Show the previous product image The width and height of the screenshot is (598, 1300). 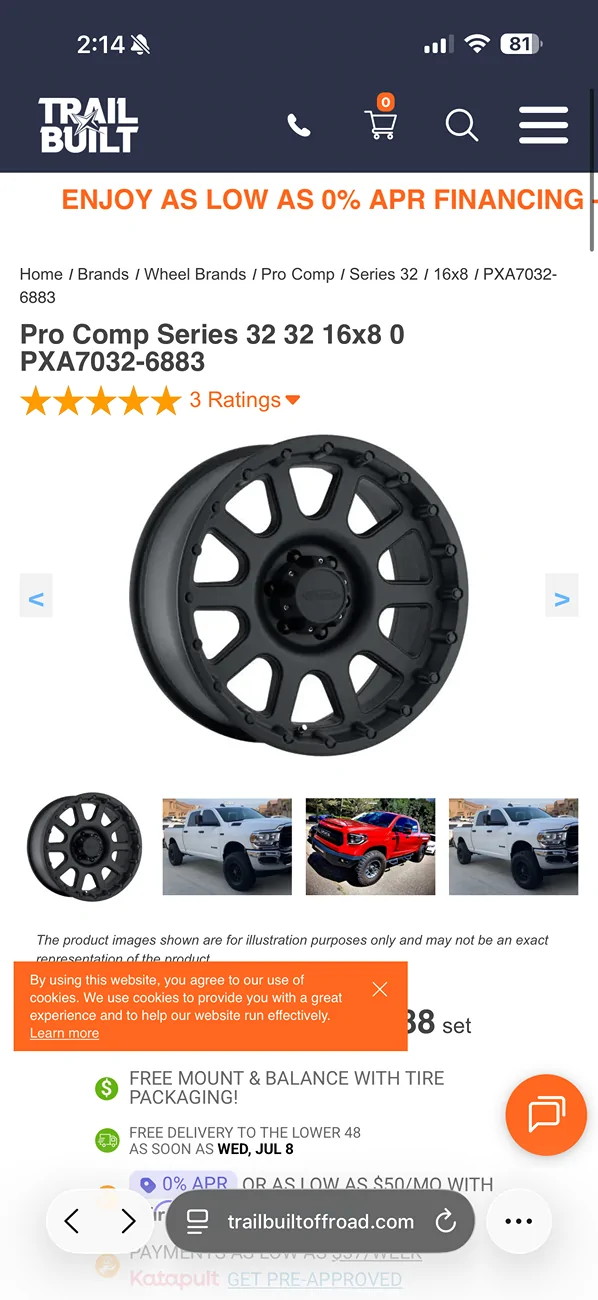coord(36,599)
